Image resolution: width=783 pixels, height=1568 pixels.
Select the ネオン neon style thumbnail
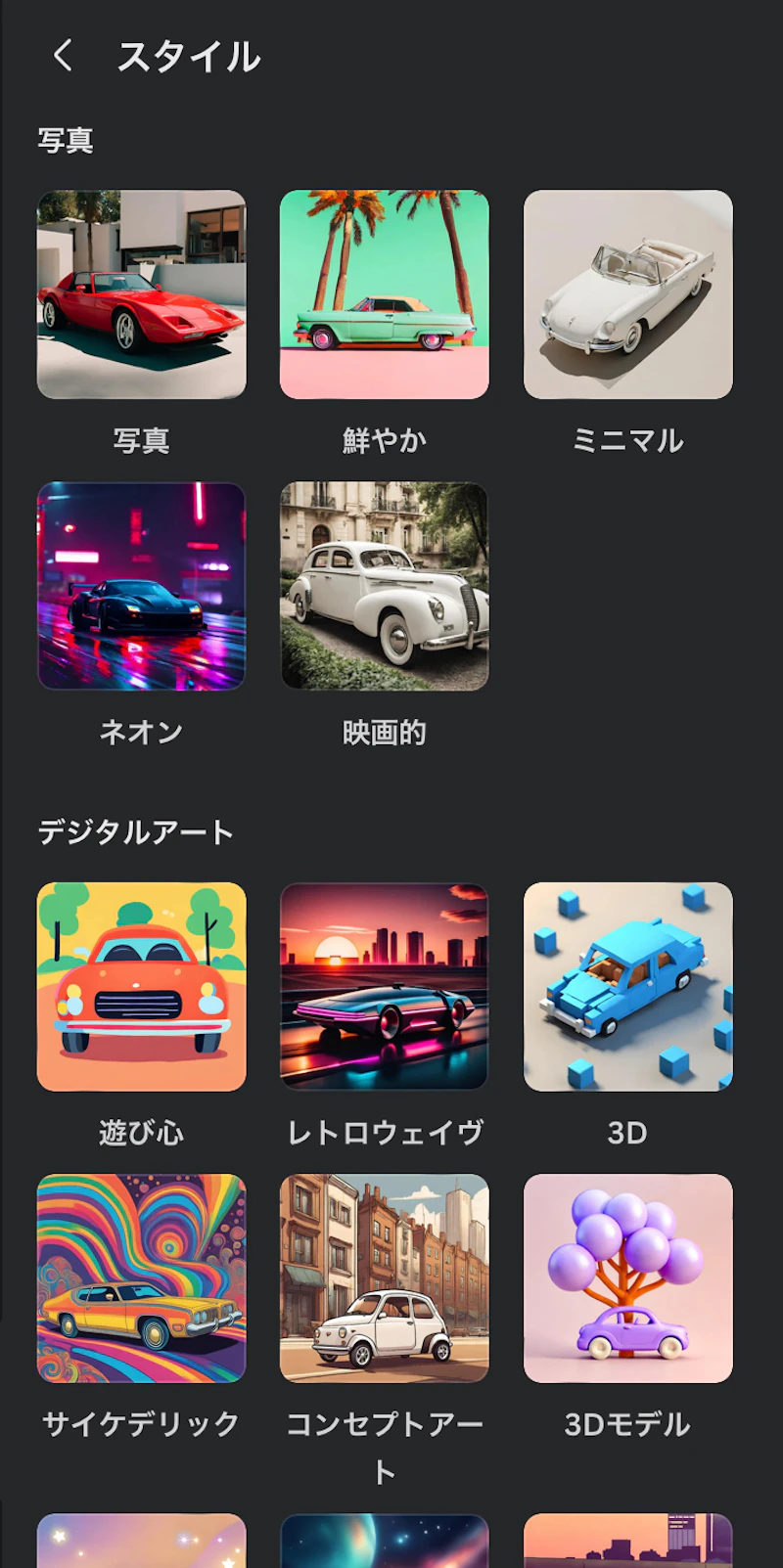tap(142, 587)
